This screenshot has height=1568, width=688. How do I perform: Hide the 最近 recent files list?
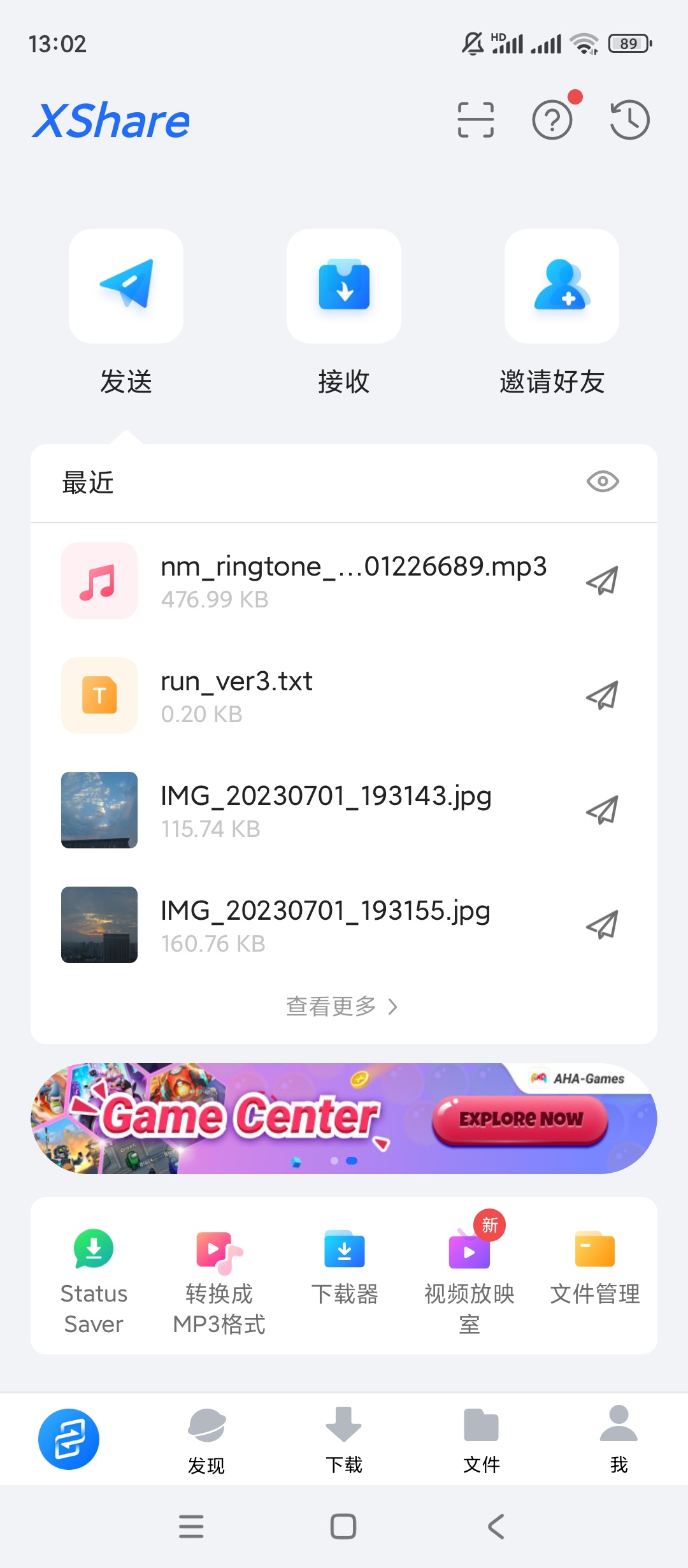point(602,482)
